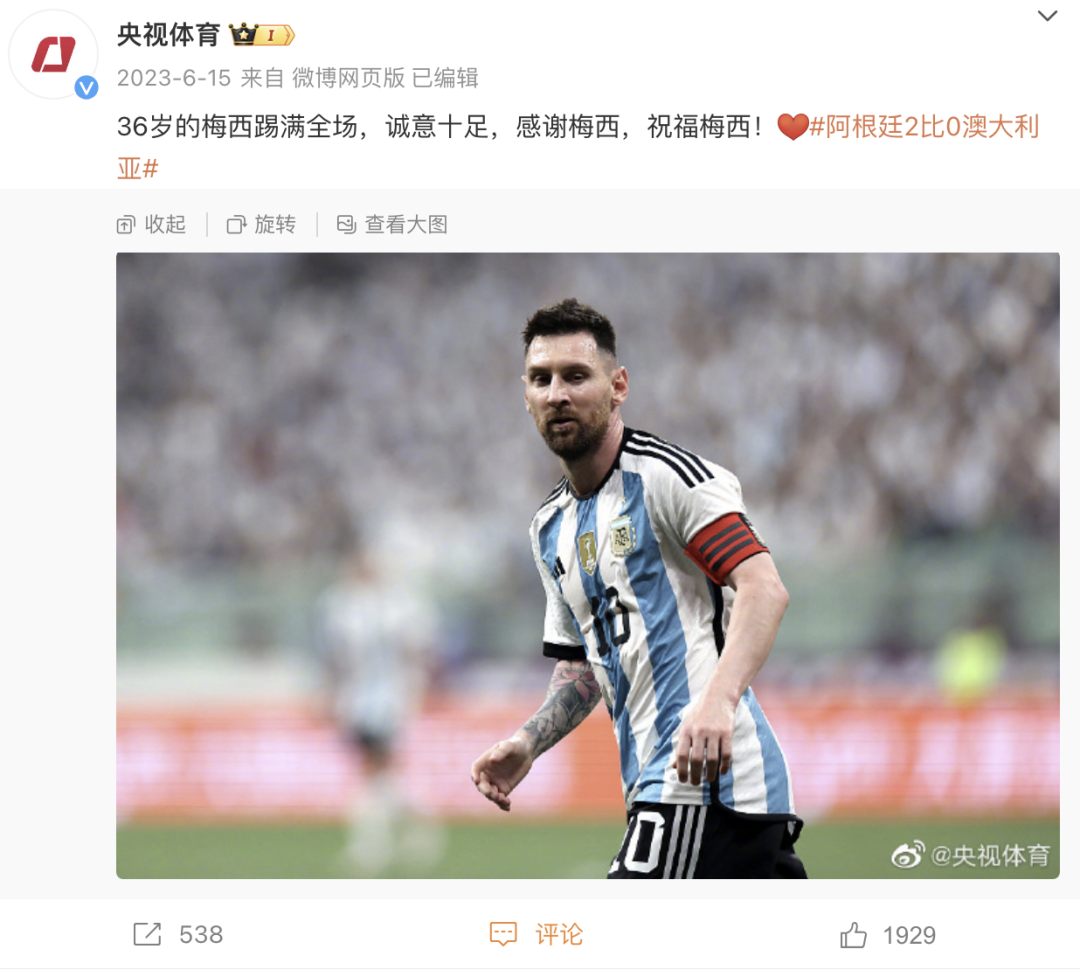This screenshot has height=970, width=1080.
Task: Like the post with 1929 likes
Action: click(x=887, y=935)
